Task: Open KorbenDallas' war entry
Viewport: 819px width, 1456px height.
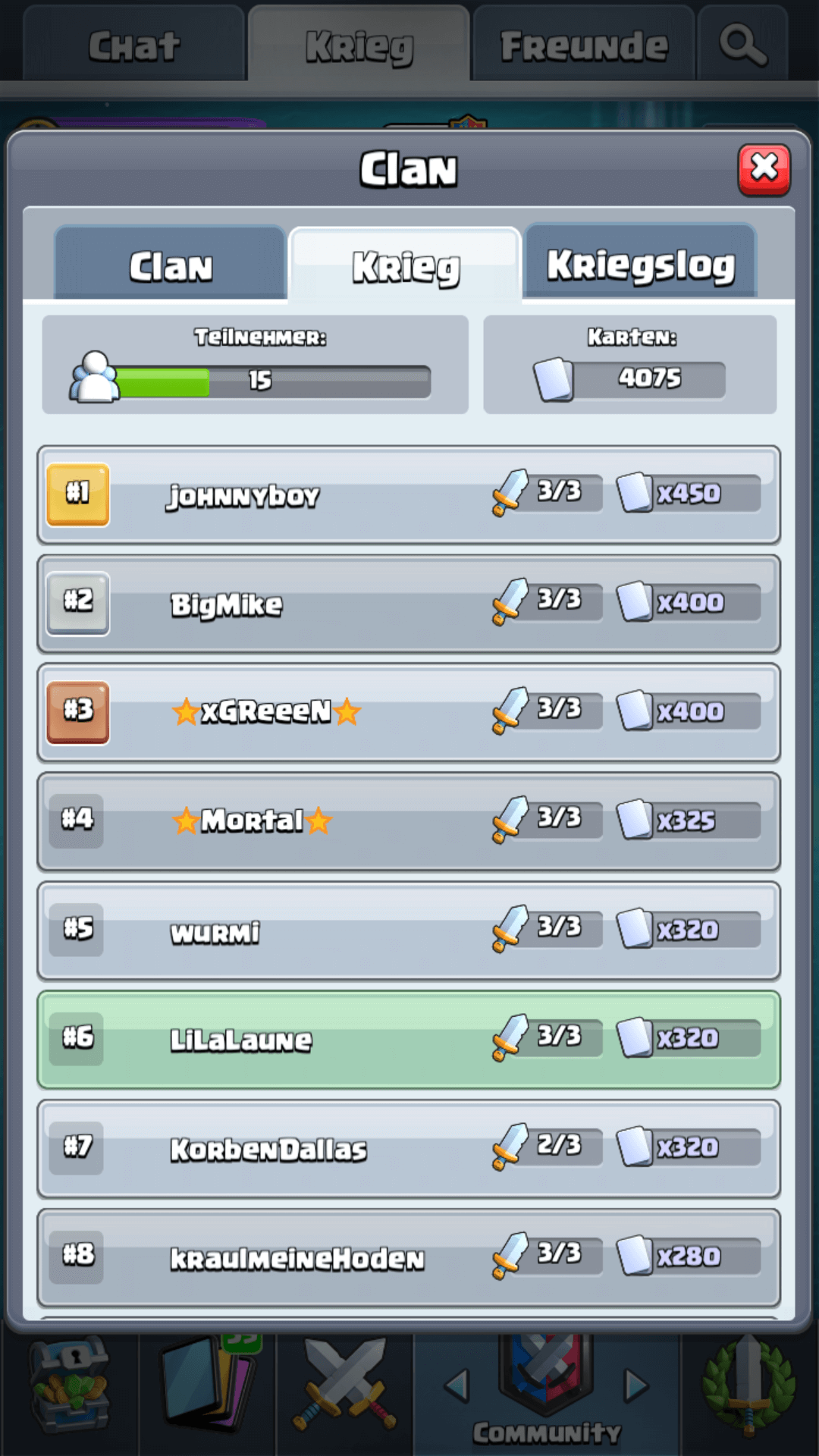Action: pos(408,1148)
